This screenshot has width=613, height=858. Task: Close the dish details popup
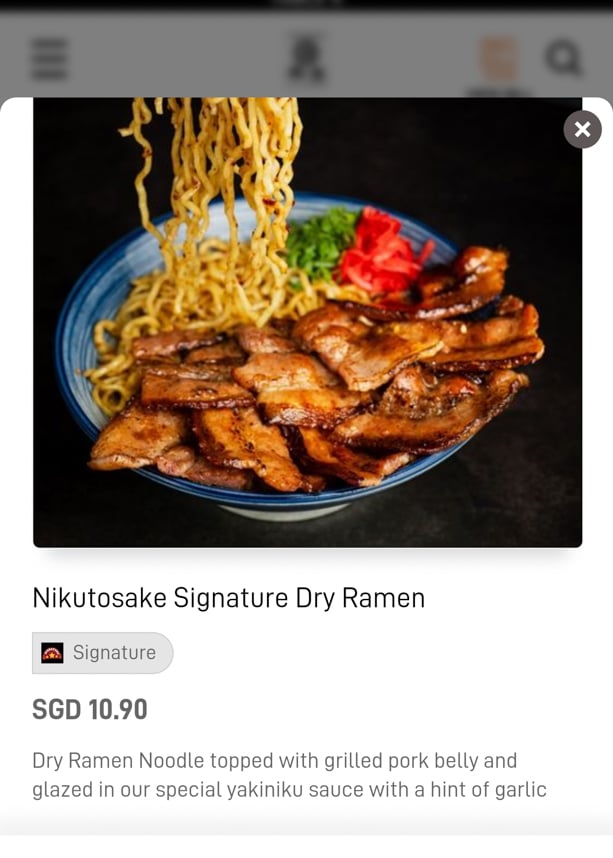tap(582, 130)
